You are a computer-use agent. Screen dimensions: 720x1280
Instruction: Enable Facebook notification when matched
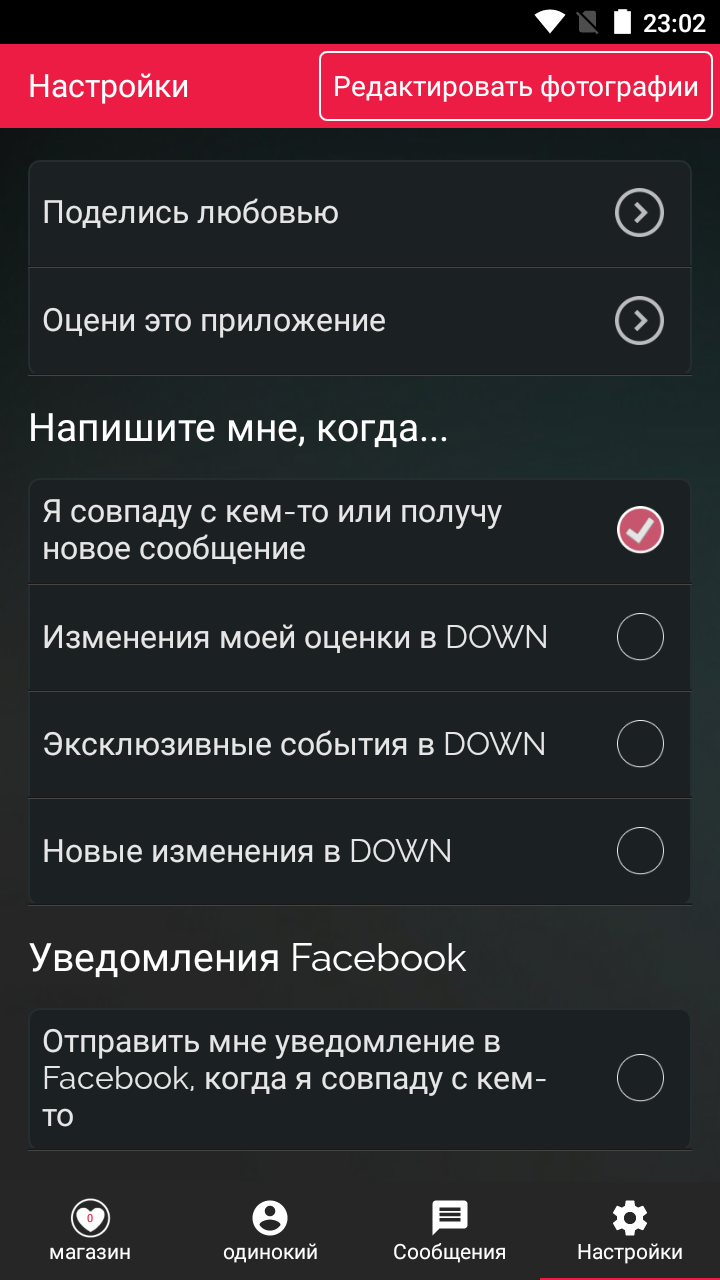[640, 1078]
